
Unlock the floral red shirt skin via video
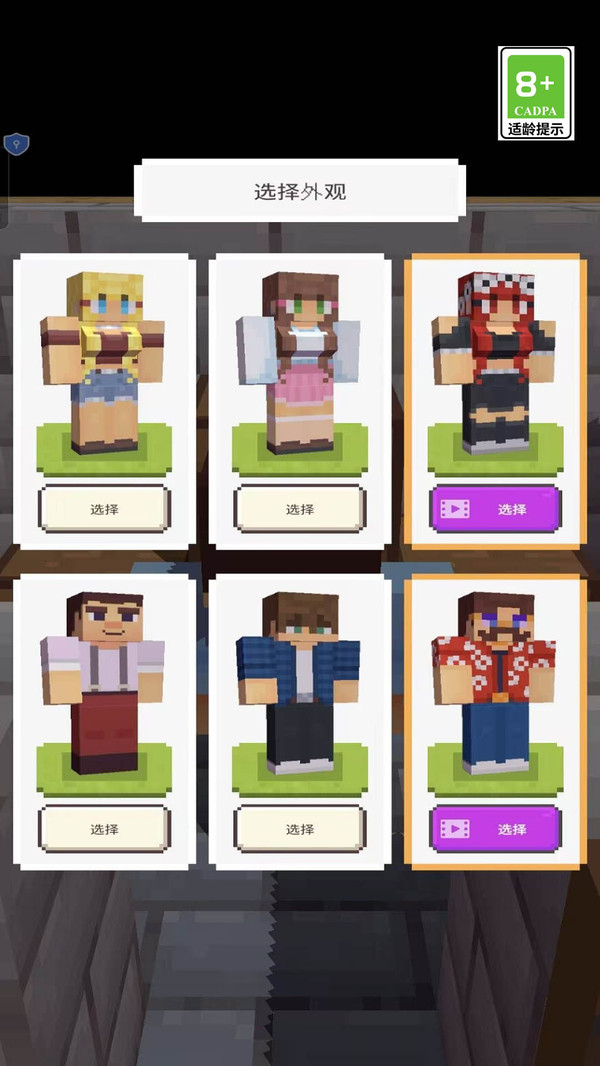pos(495,829)
